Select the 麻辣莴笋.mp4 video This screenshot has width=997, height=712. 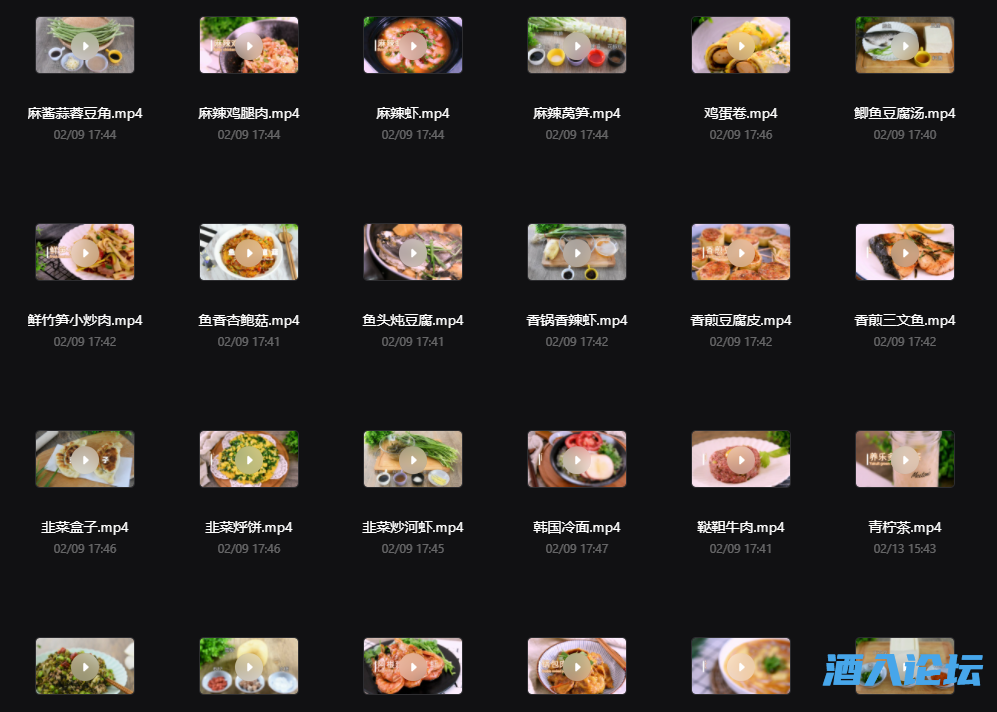[x=577, y=45]
